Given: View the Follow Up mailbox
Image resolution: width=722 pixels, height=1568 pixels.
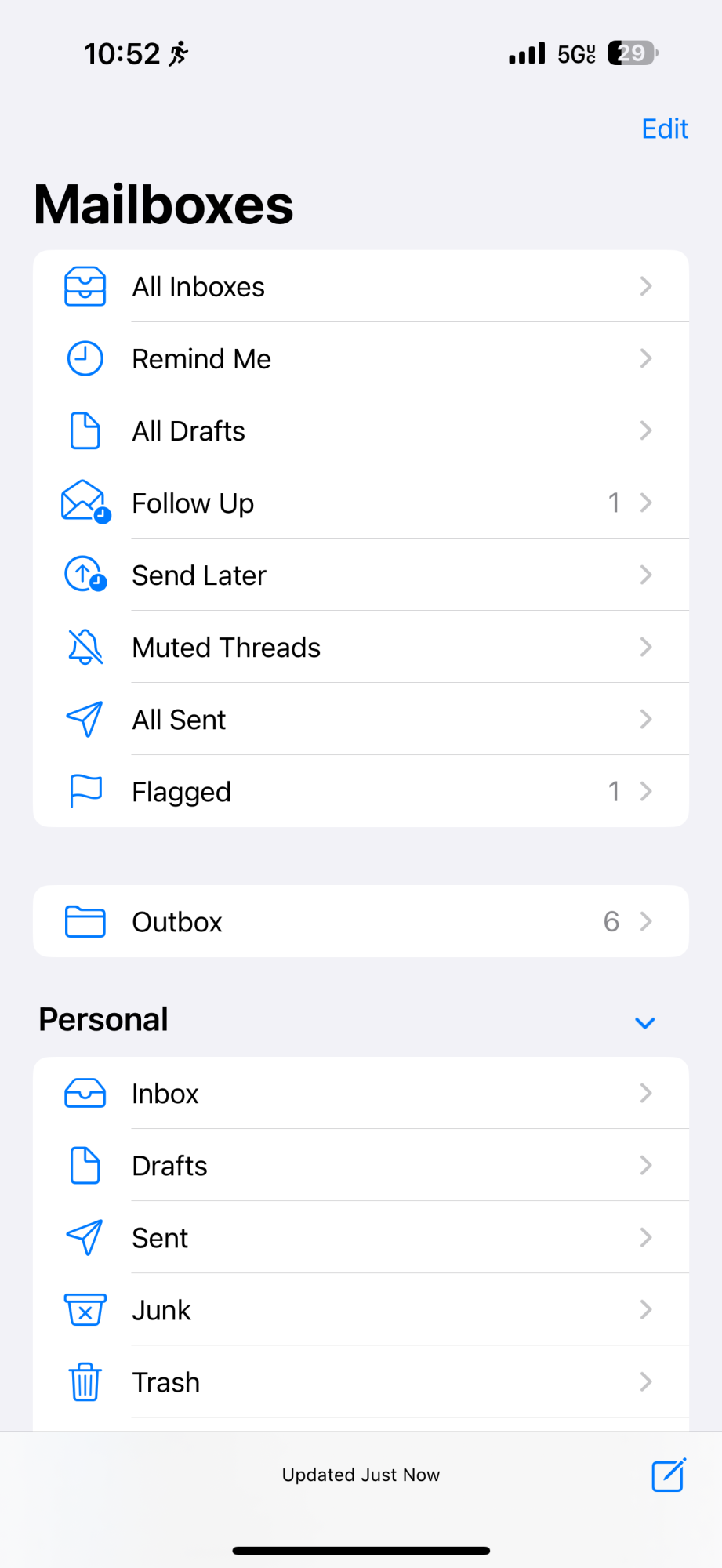Looking at the screenshot, I should coord(361,503).
